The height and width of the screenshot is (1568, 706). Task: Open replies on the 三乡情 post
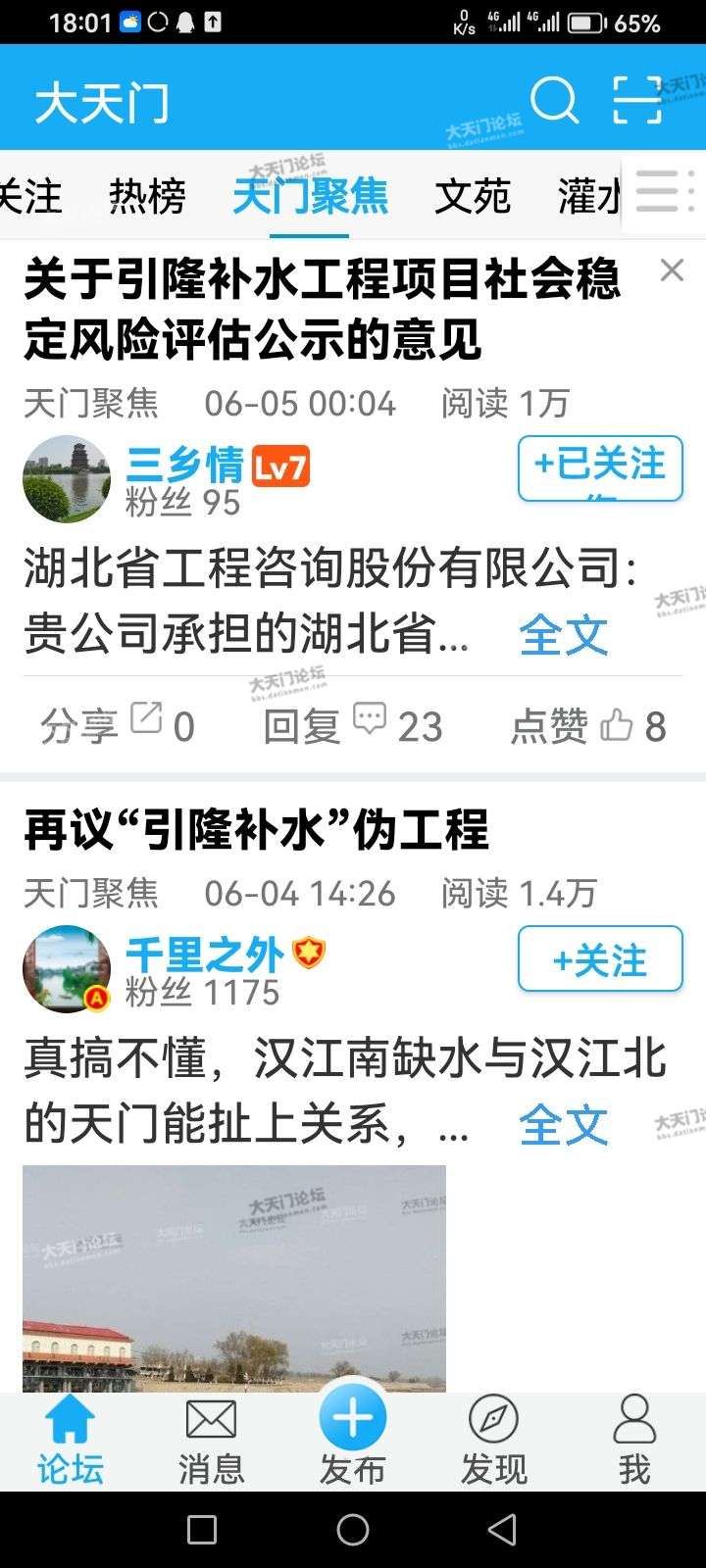coord(353,726)
